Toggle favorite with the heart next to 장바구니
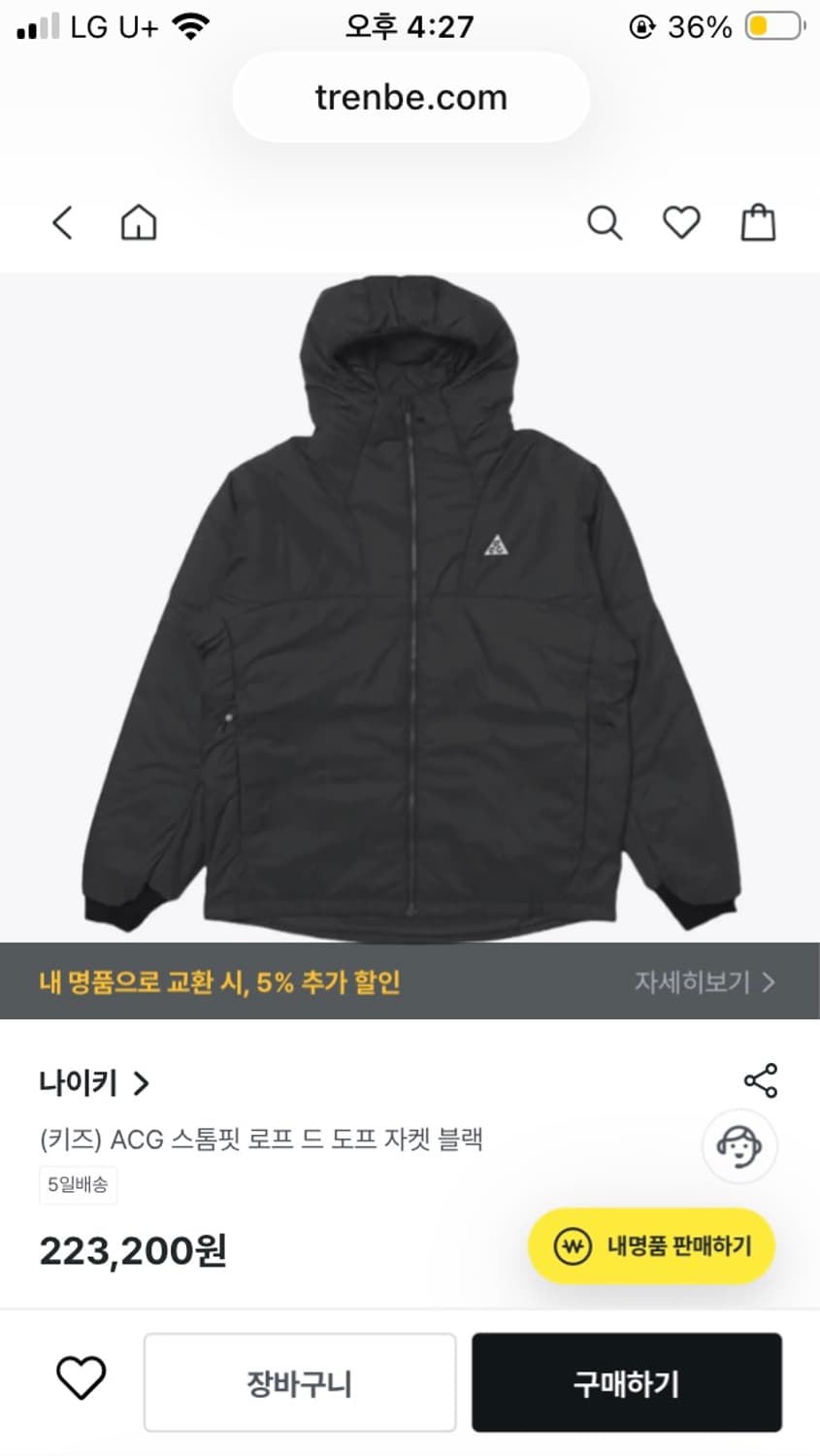This screenshot has width=820, height=1456. pos(81,1382)
